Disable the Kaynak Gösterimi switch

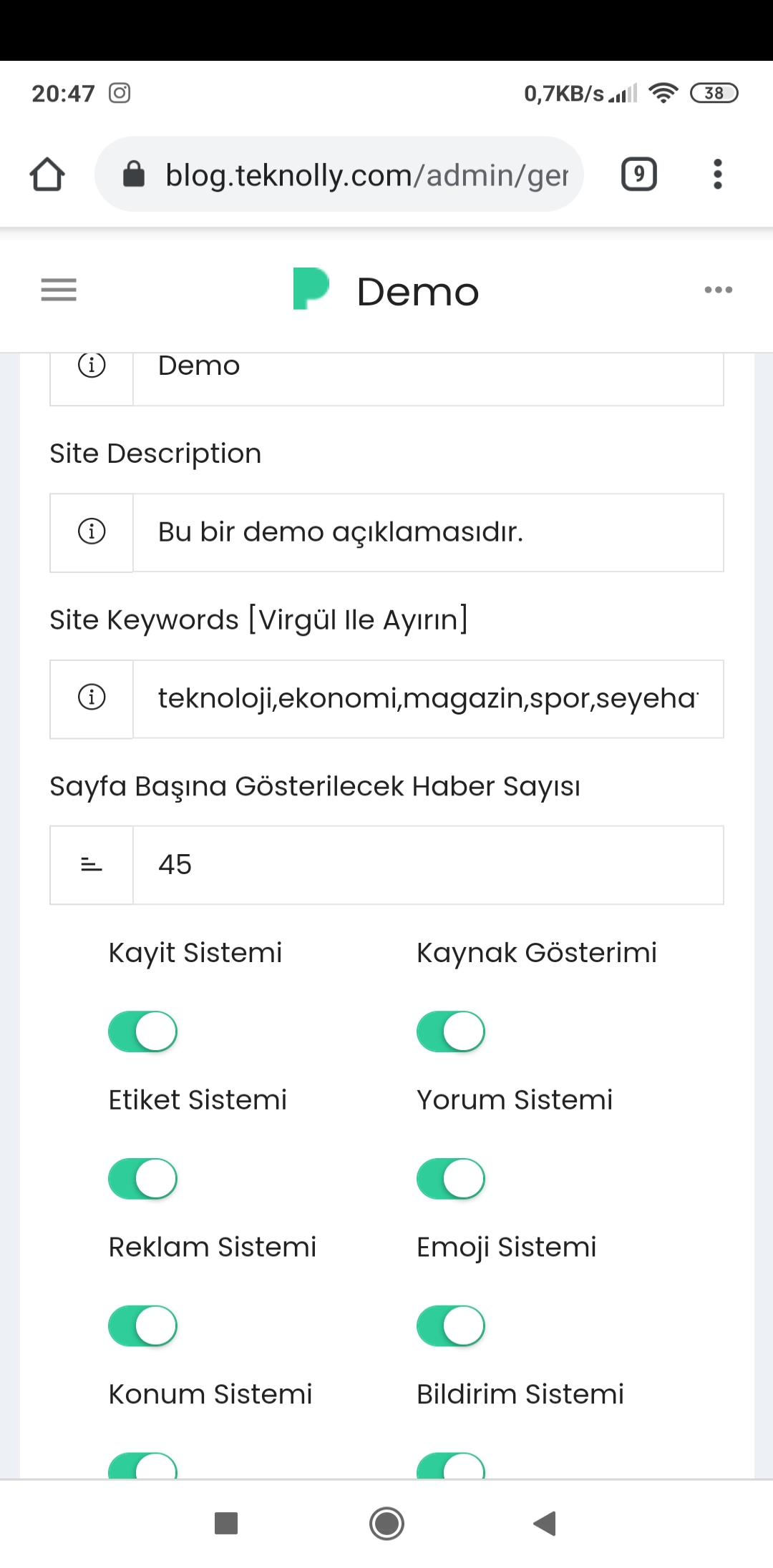tap(451, 1032)
